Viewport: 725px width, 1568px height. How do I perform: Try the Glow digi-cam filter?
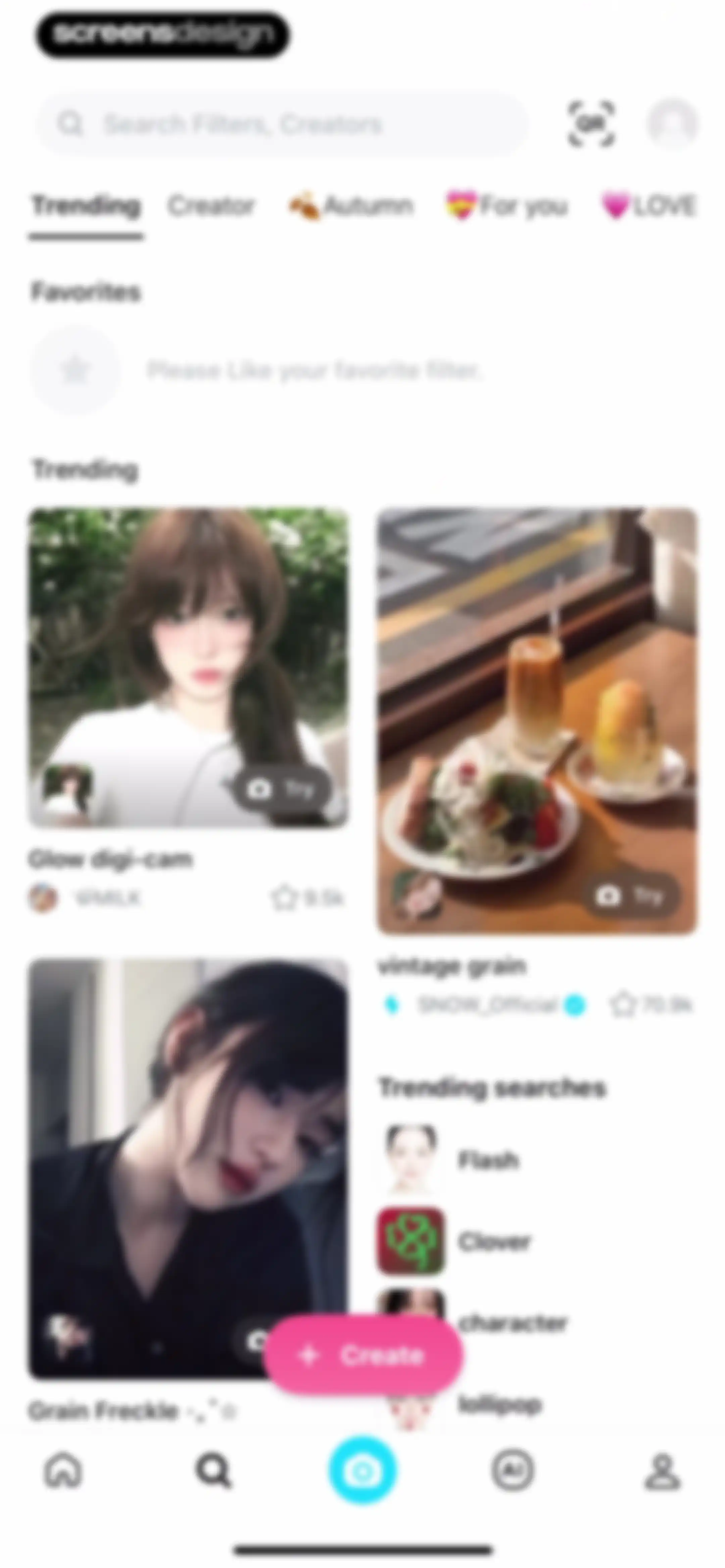[283, 789]
